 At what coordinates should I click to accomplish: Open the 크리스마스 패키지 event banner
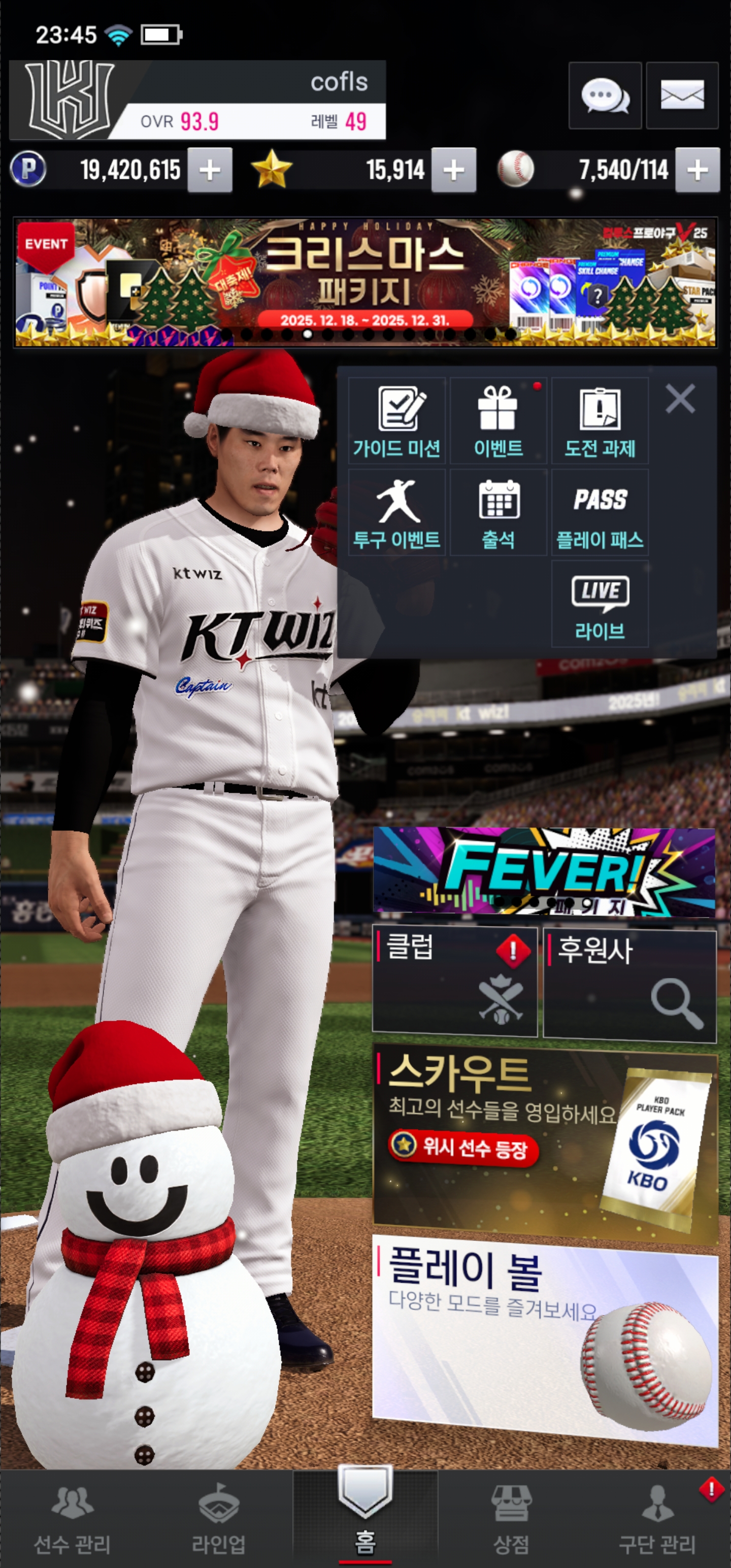[x=365, y=282]
